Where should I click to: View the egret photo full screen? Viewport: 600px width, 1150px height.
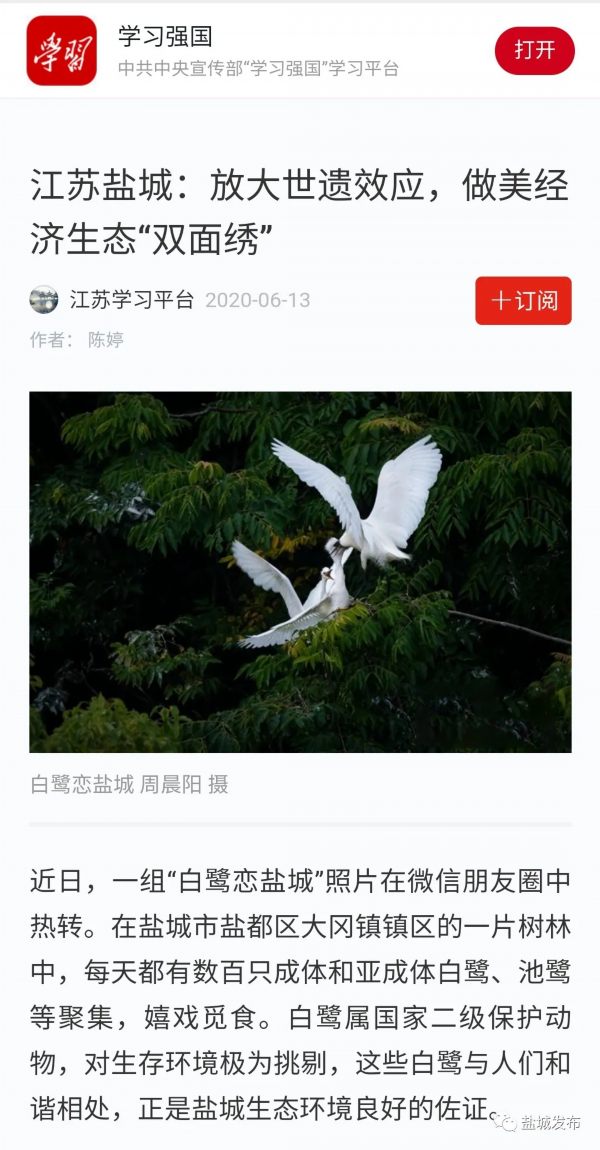pos(300,571)
